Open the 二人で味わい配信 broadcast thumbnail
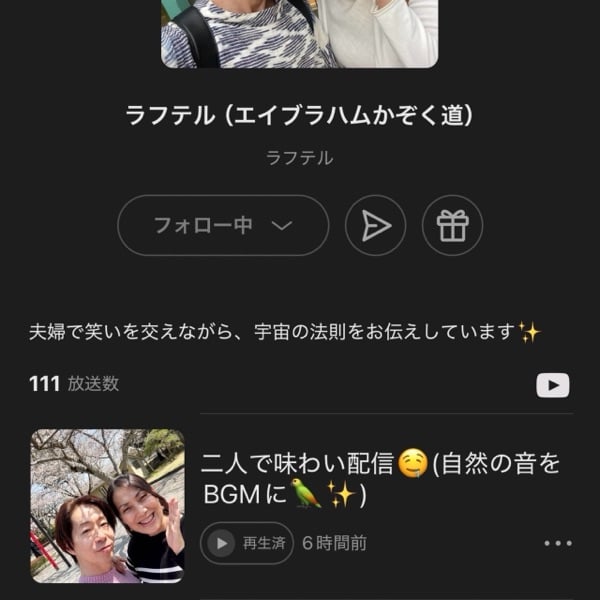Image resolution: width=600 pixels, height=600 pixels. (x=107, y=506)
